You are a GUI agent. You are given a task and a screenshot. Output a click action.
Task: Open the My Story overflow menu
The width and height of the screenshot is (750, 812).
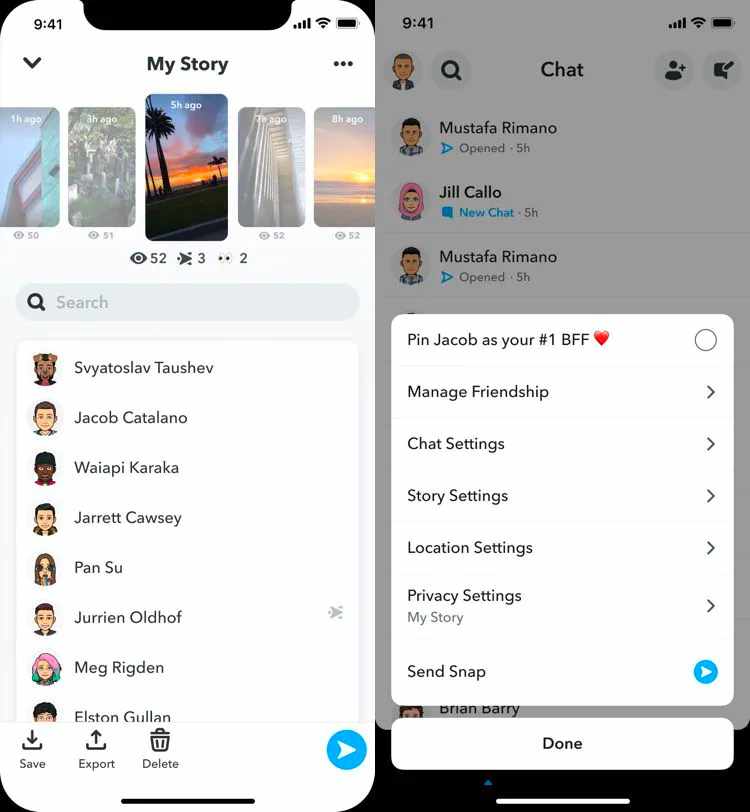click(x=343, y=64)
